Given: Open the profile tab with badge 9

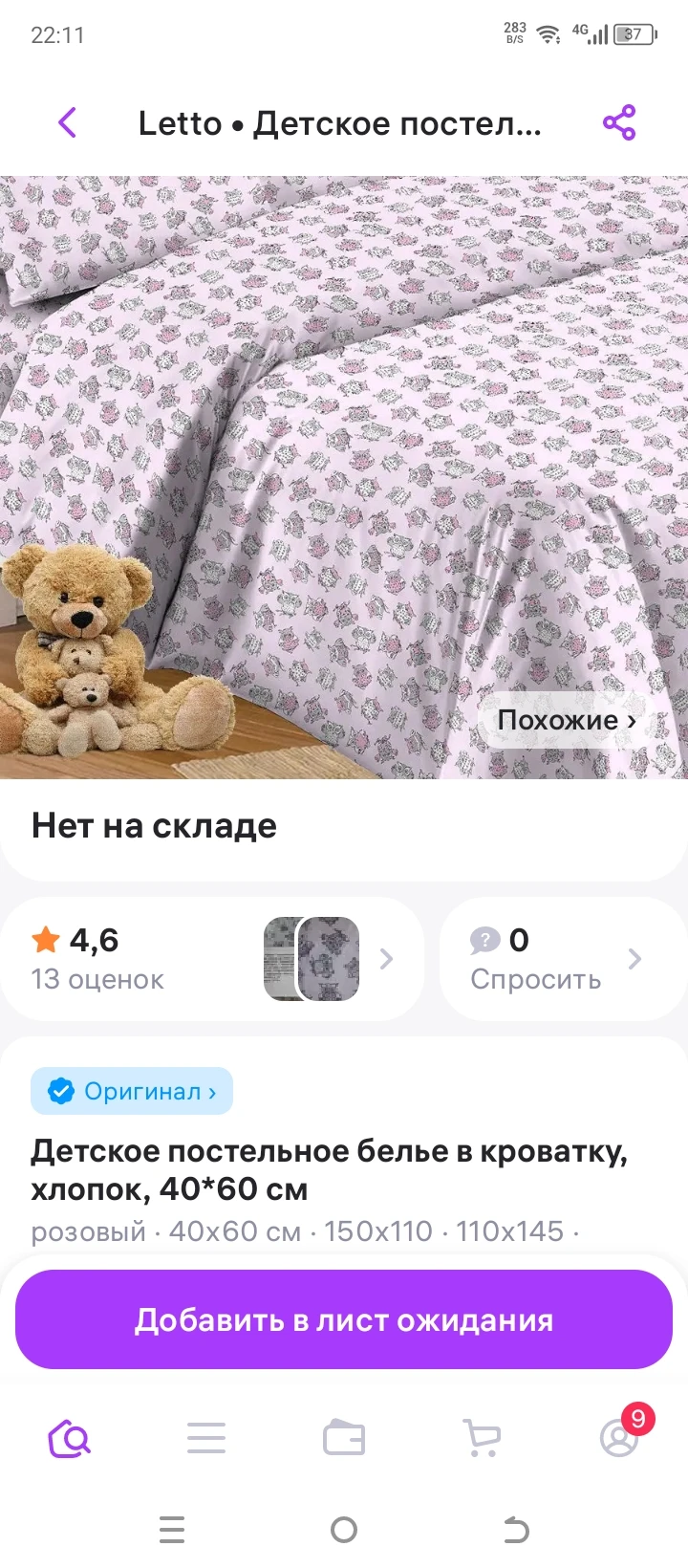Looking at the screenshot, I should tap(619, 1438).
